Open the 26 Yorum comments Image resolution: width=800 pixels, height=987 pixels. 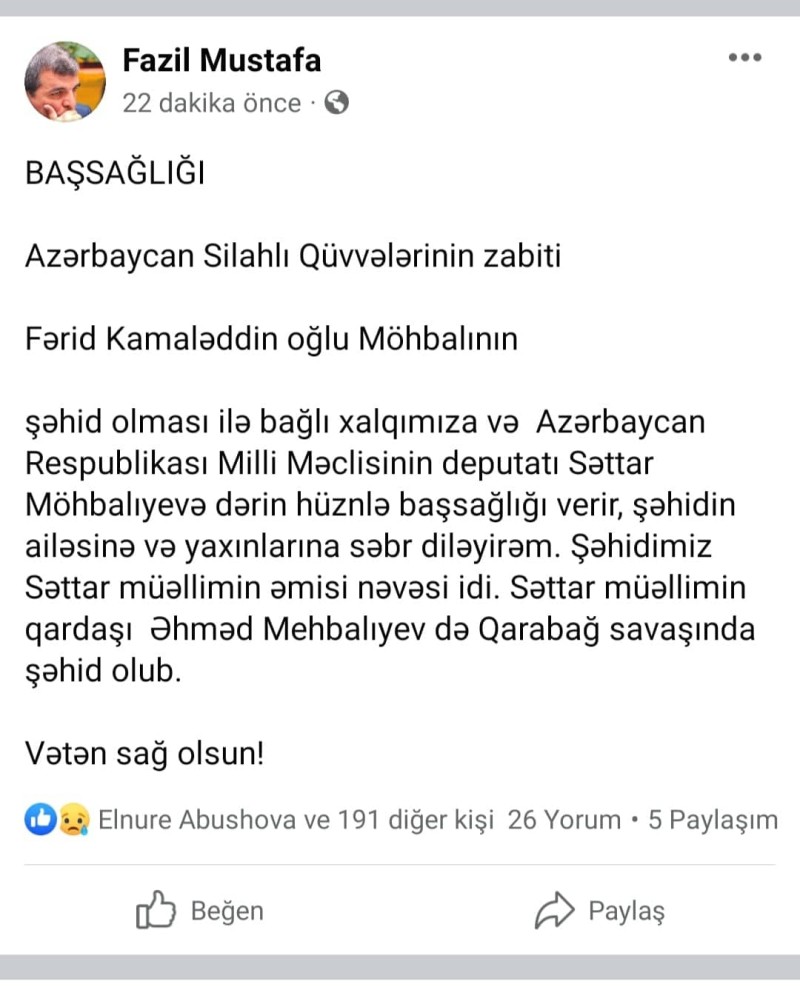click(564, 820)
